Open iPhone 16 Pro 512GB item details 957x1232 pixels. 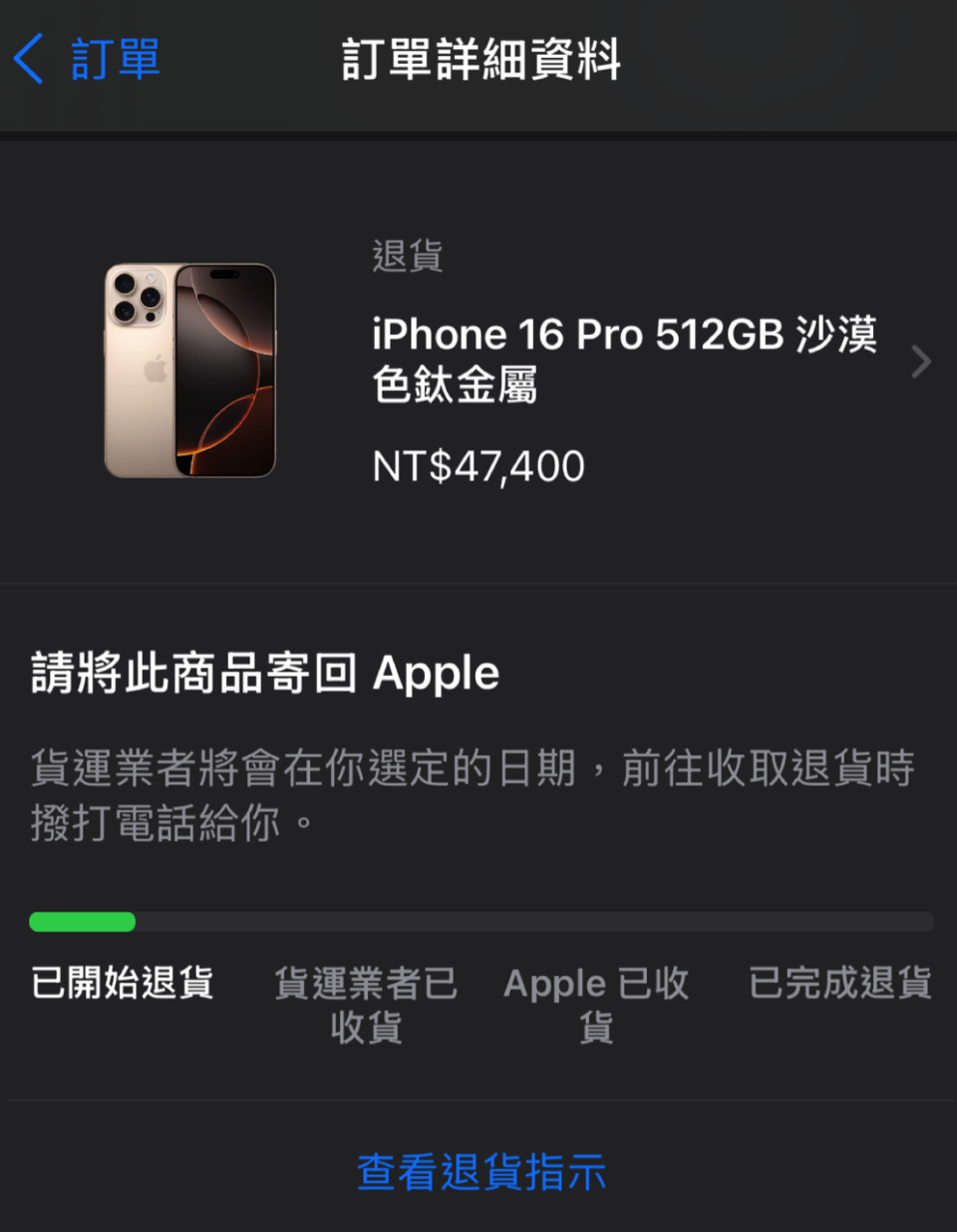(x=623, y=360)
